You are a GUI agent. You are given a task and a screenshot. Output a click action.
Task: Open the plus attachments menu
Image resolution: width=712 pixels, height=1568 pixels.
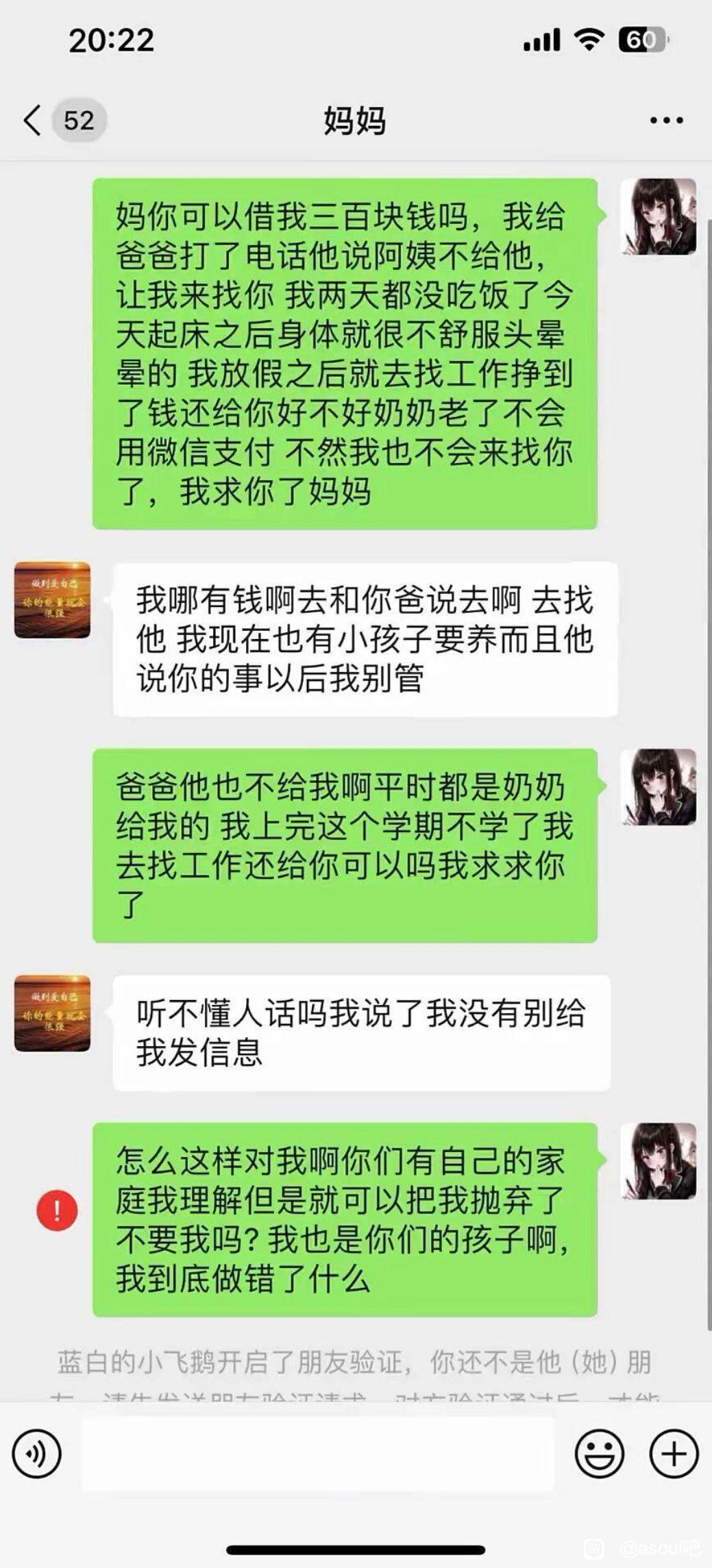[x=673, y=1453]
